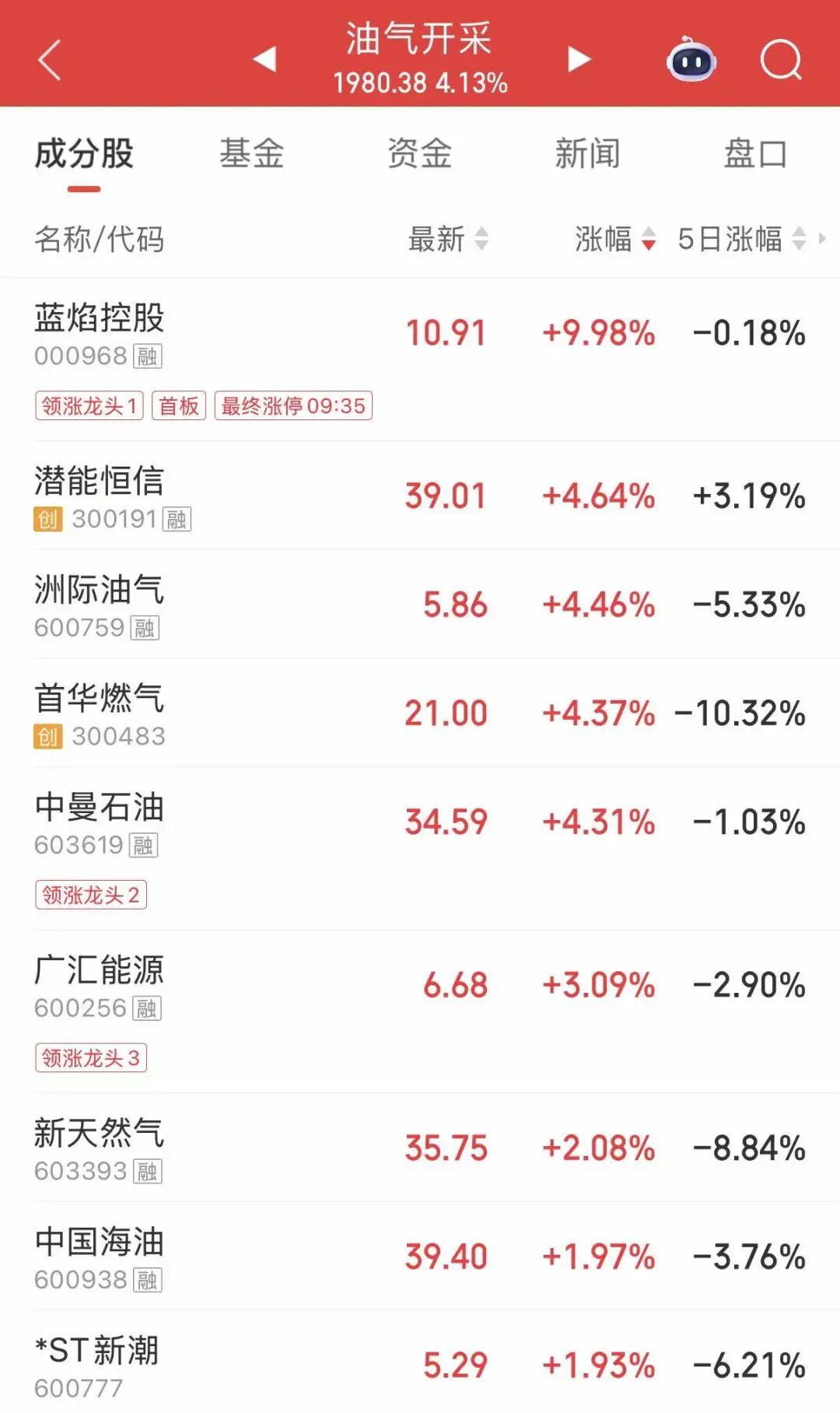View details for 中曼石油 603619
The width and height of the screenshot is (840, 1413).
[100, 822]
